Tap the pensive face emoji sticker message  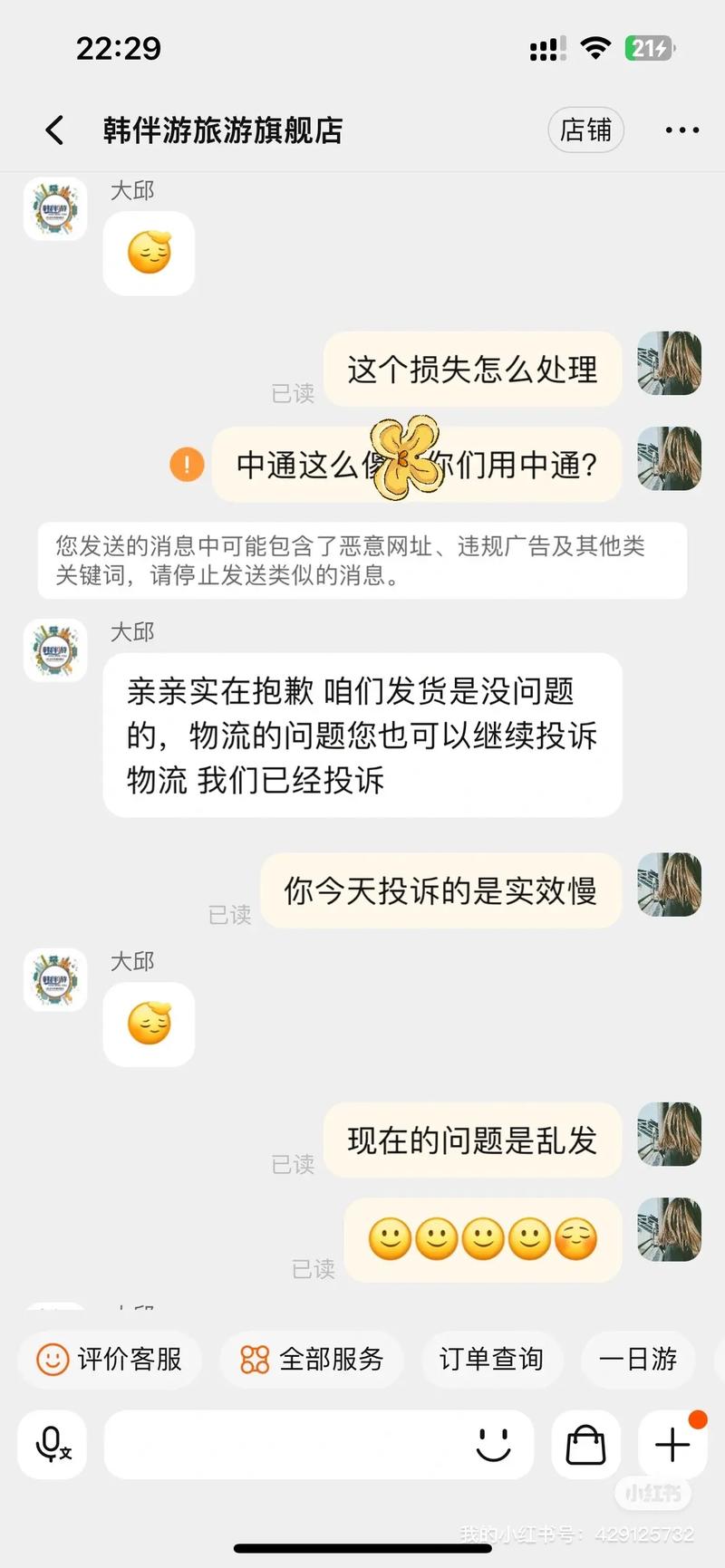click(149, 254)
